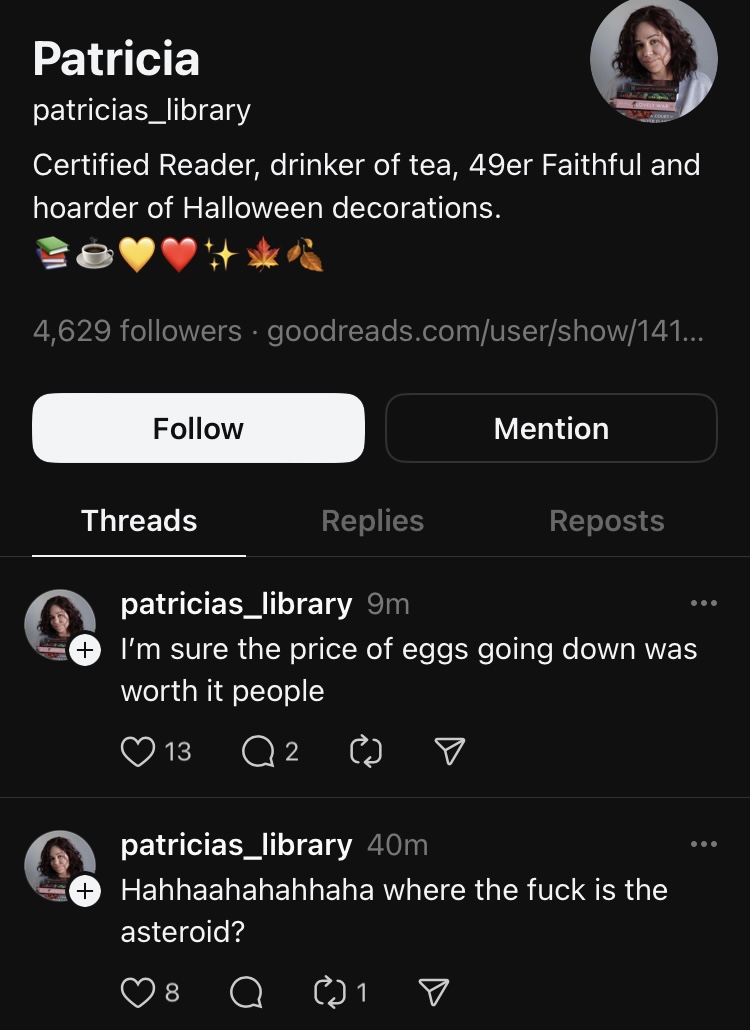Open the goodreads.com profile link
The image size is (750, 1030).
(485, 331)
